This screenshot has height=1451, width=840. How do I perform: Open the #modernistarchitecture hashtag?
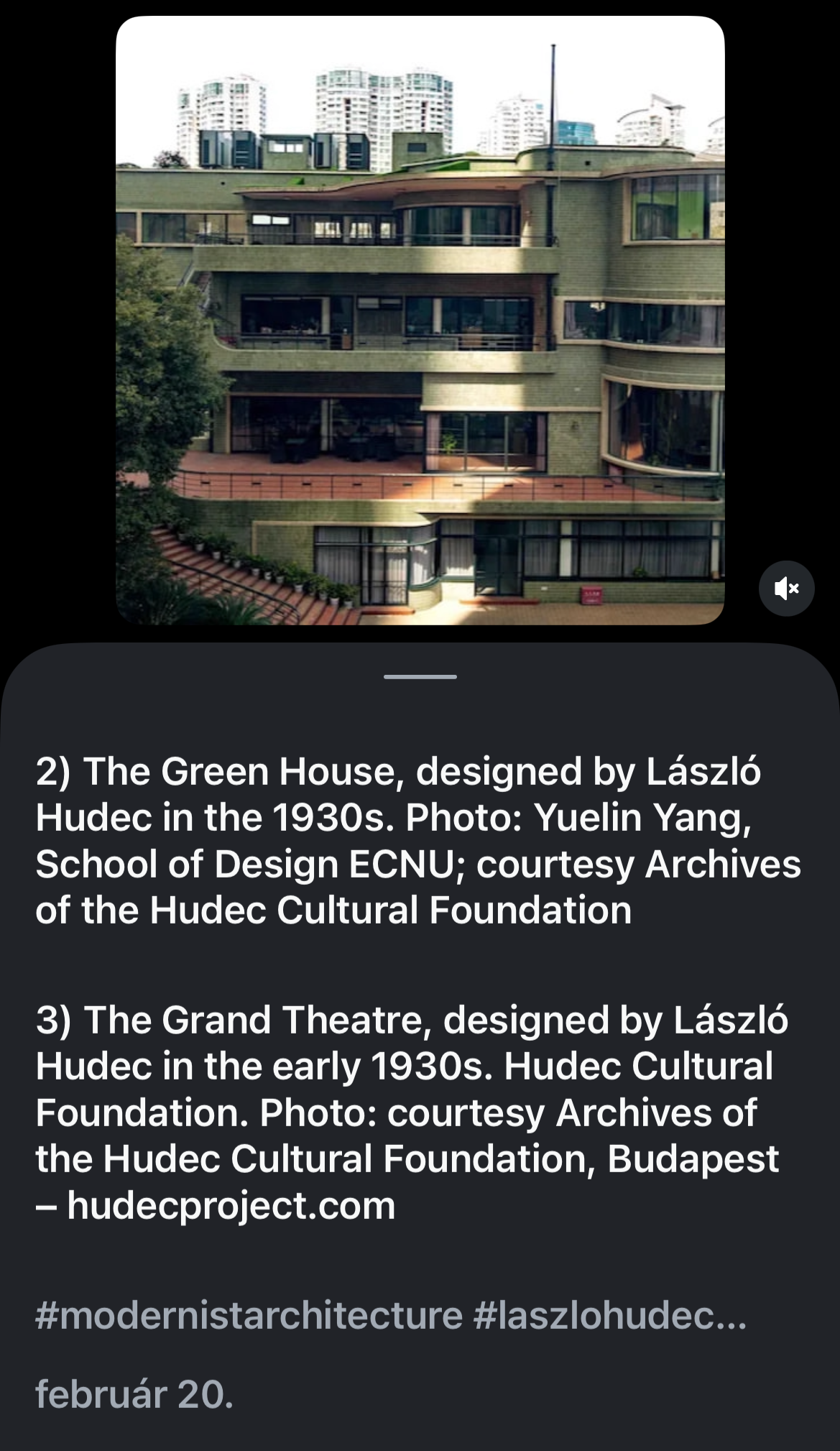tap(249, 1315)
